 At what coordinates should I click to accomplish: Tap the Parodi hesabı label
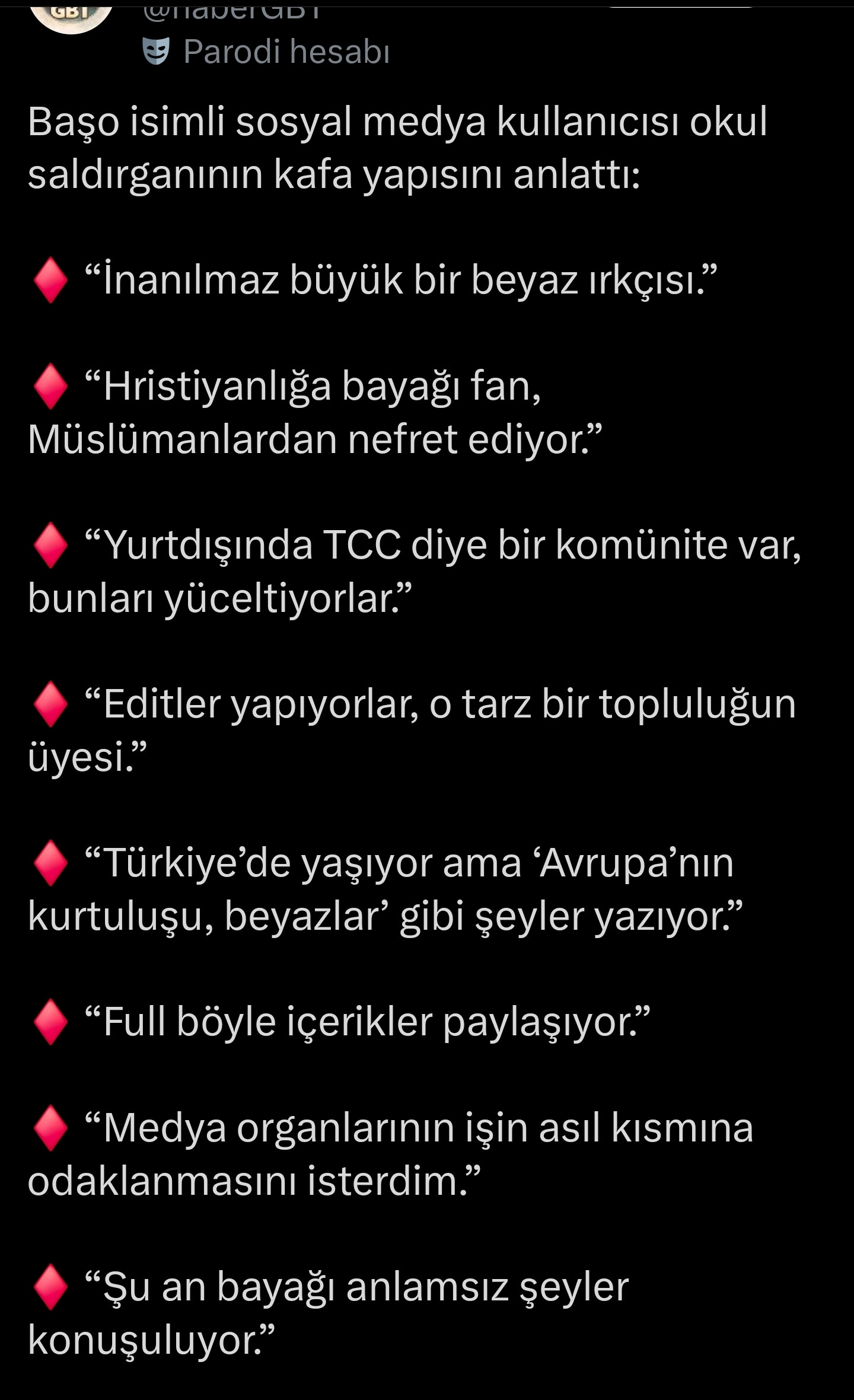click(x=286, y=52)
